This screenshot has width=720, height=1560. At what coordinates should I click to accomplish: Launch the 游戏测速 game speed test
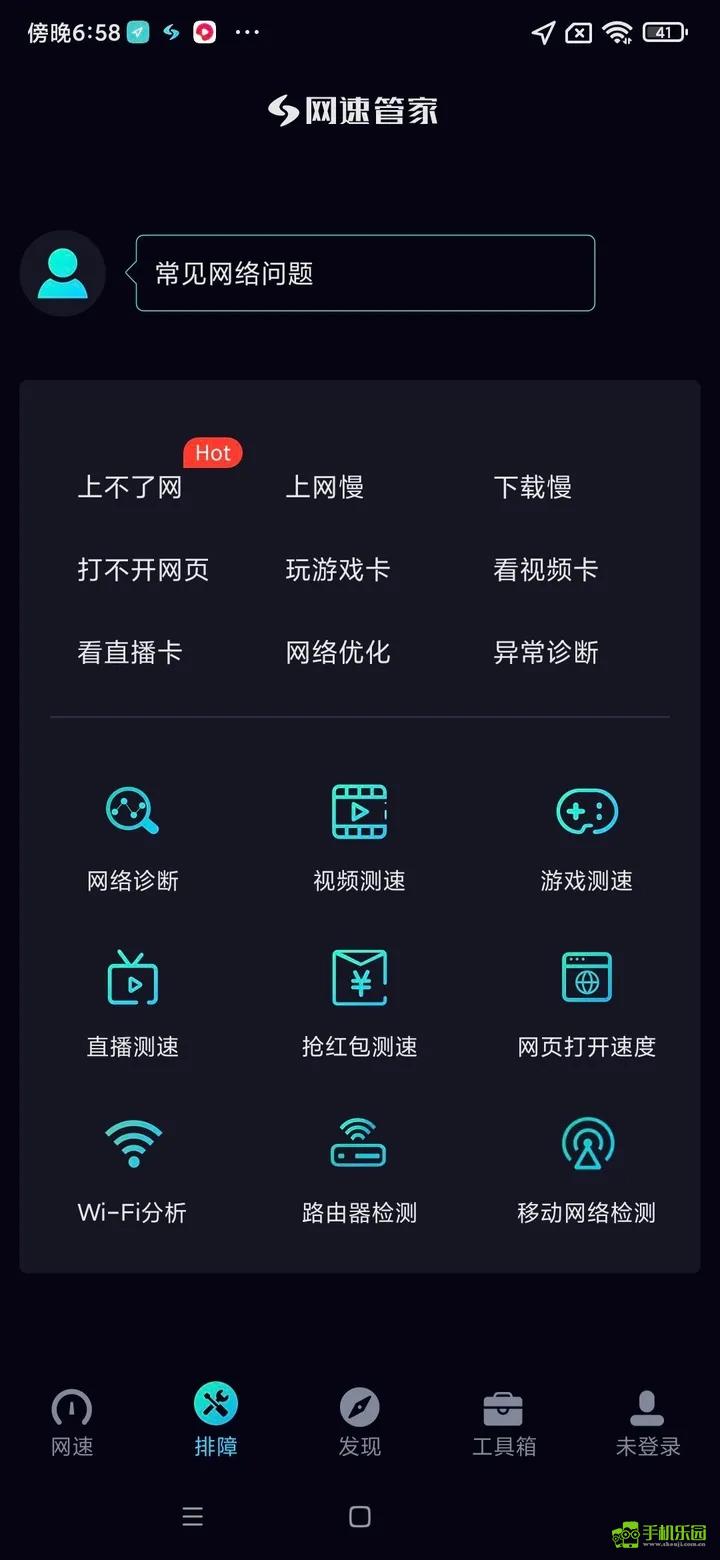[585, 835]
